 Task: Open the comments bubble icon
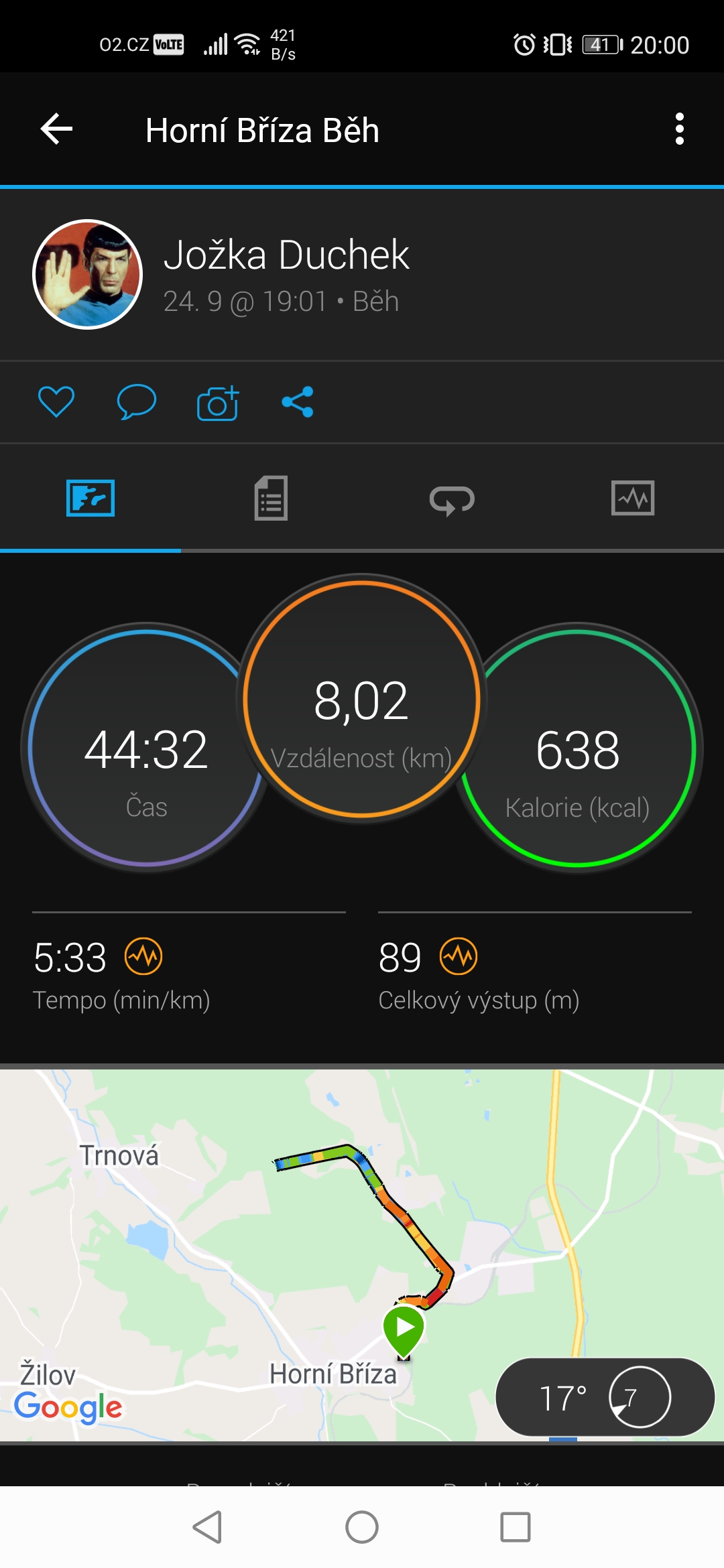[136, 402]
